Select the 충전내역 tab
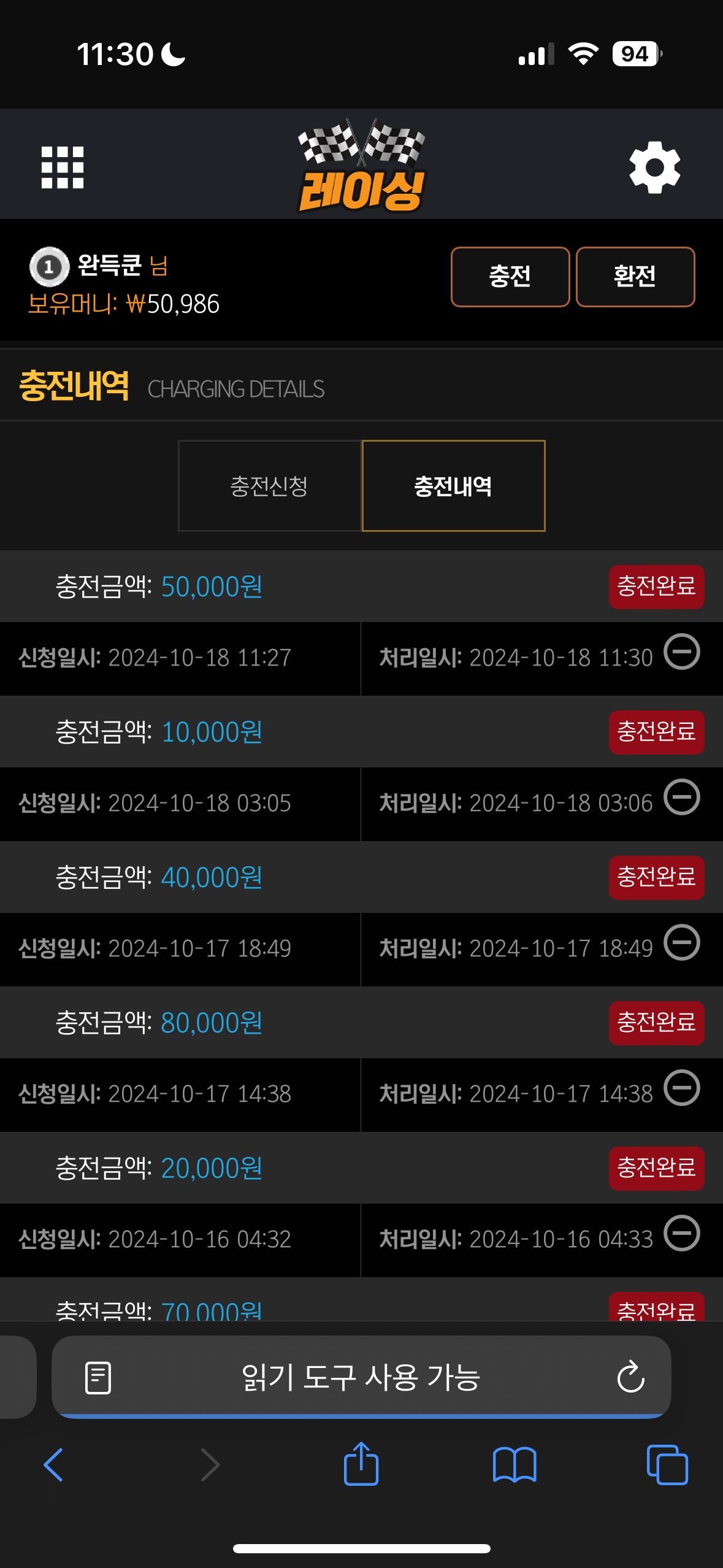Viewport: 723px width, 1568px height. click(453, 486)
